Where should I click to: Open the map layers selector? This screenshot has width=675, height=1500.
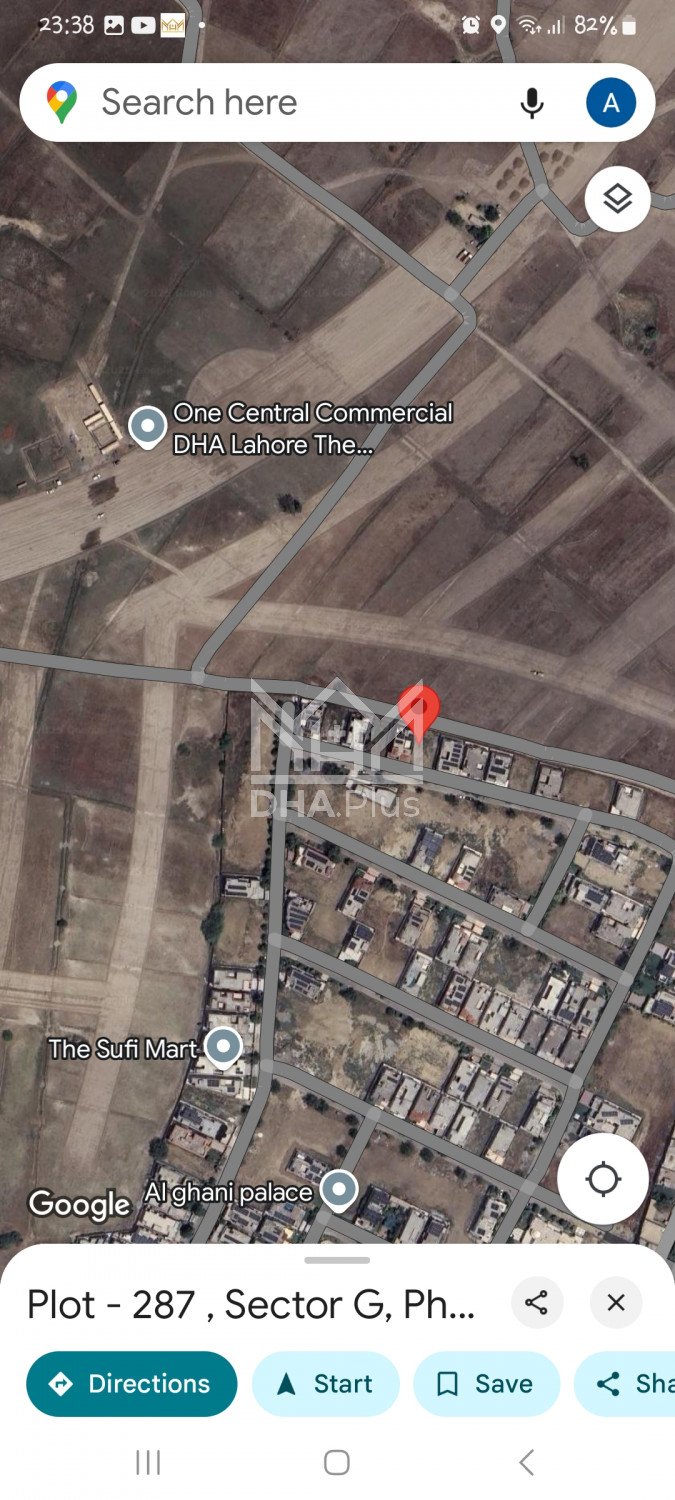point(617,199)
